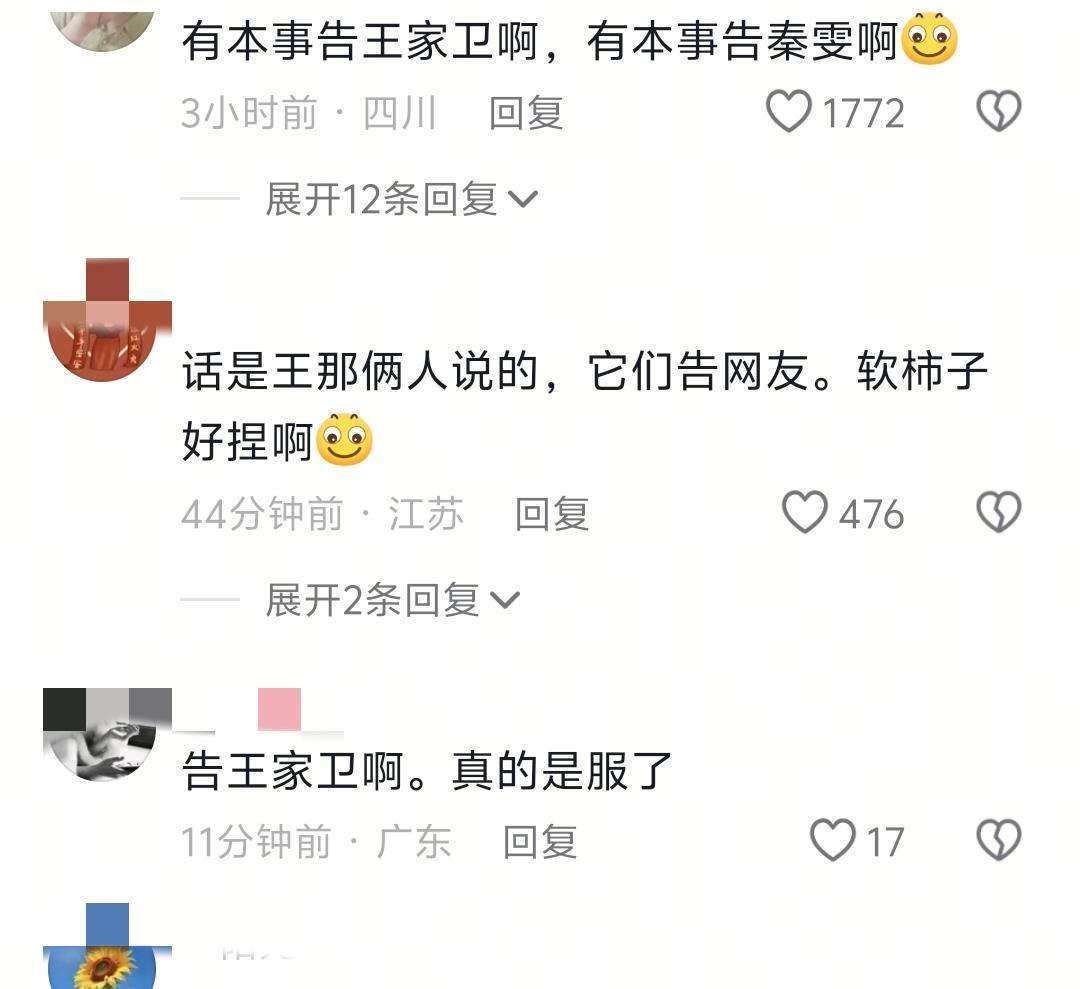
Task: Dislike the comment from 广东
Action: point(998,841)
